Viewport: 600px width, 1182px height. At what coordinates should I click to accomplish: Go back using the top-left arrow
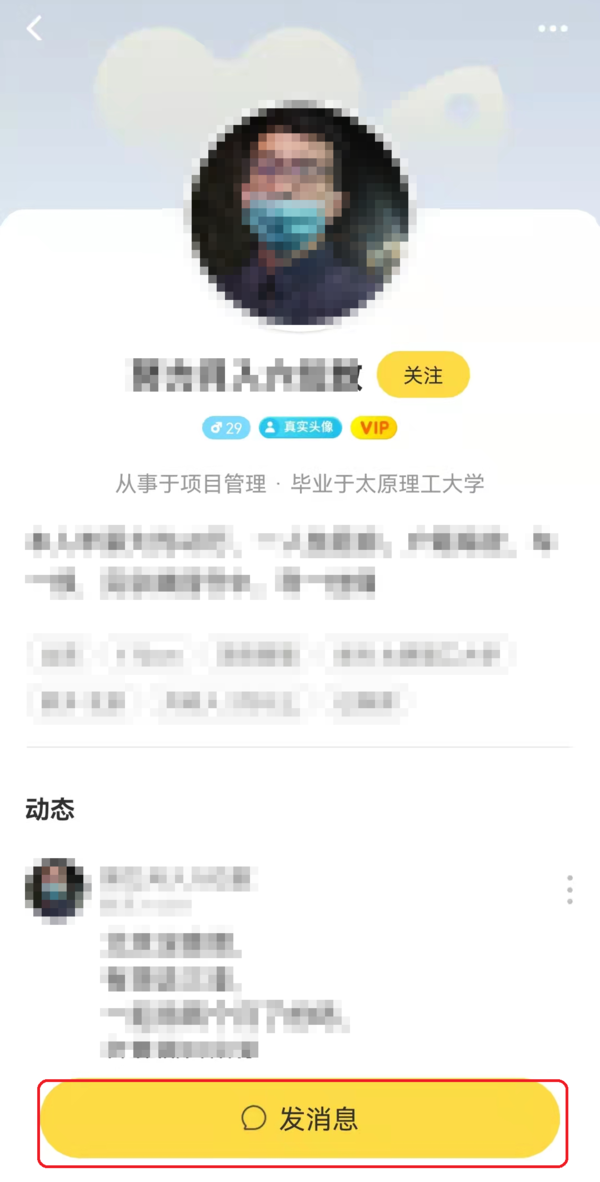tap(35, 29)
